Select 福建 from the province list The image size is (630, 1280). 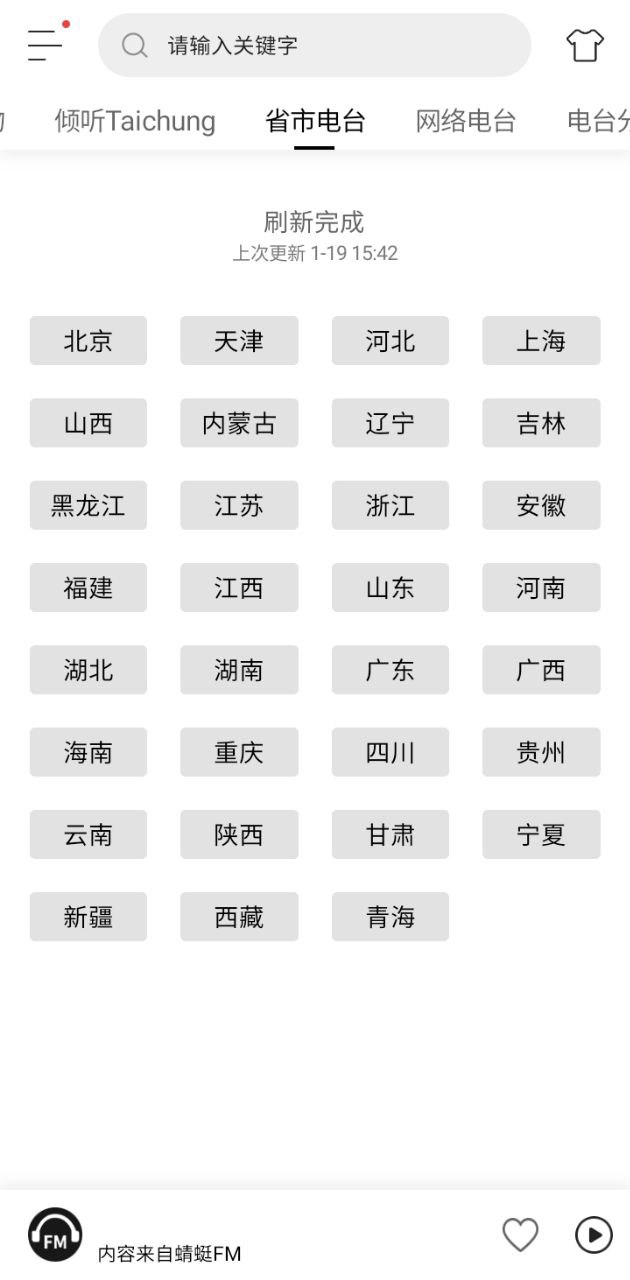[x=88, y=587]
